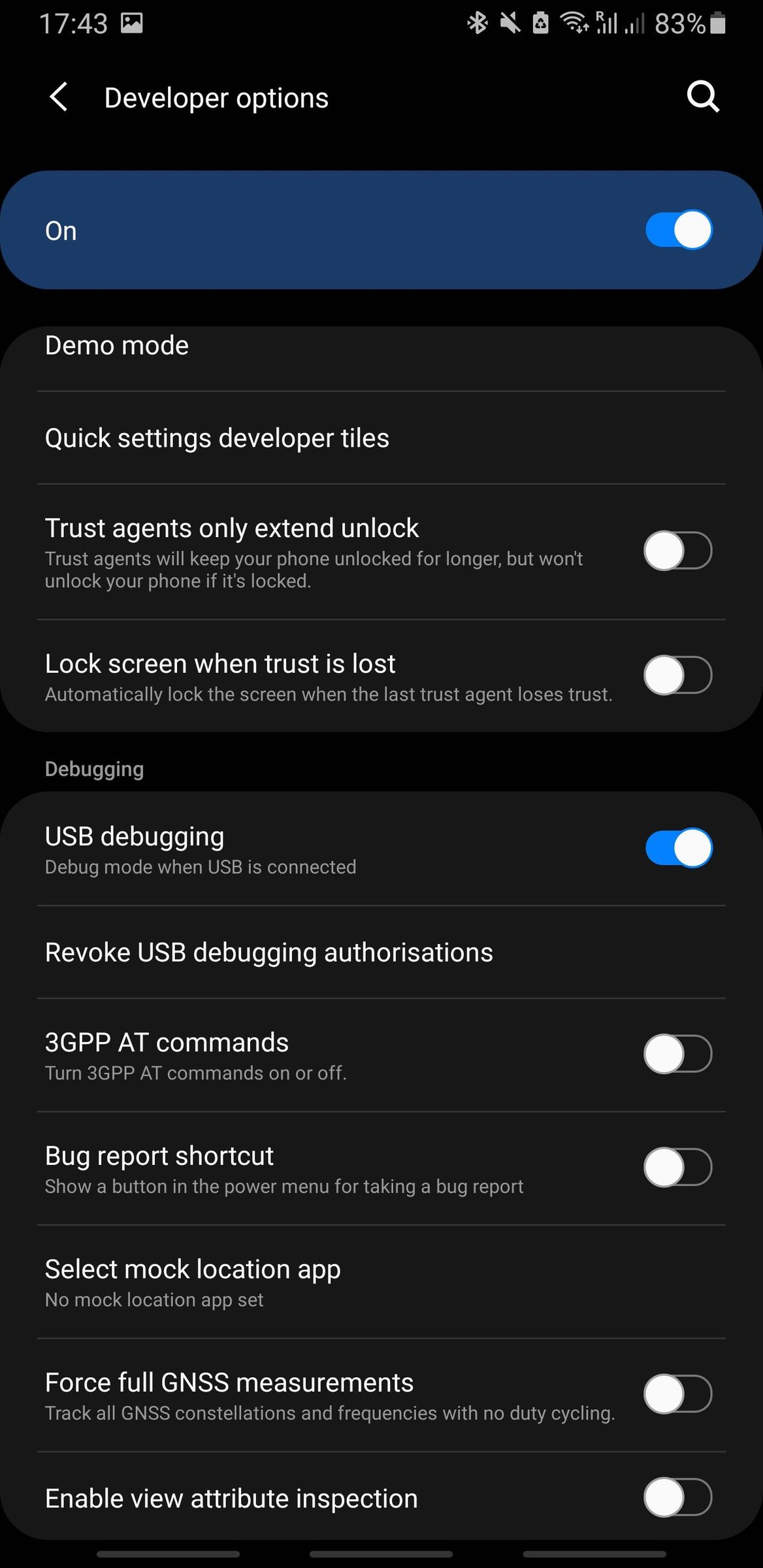
Task: Tap the Bluetooth status bar icon
Action: click(x=478, y=22)
